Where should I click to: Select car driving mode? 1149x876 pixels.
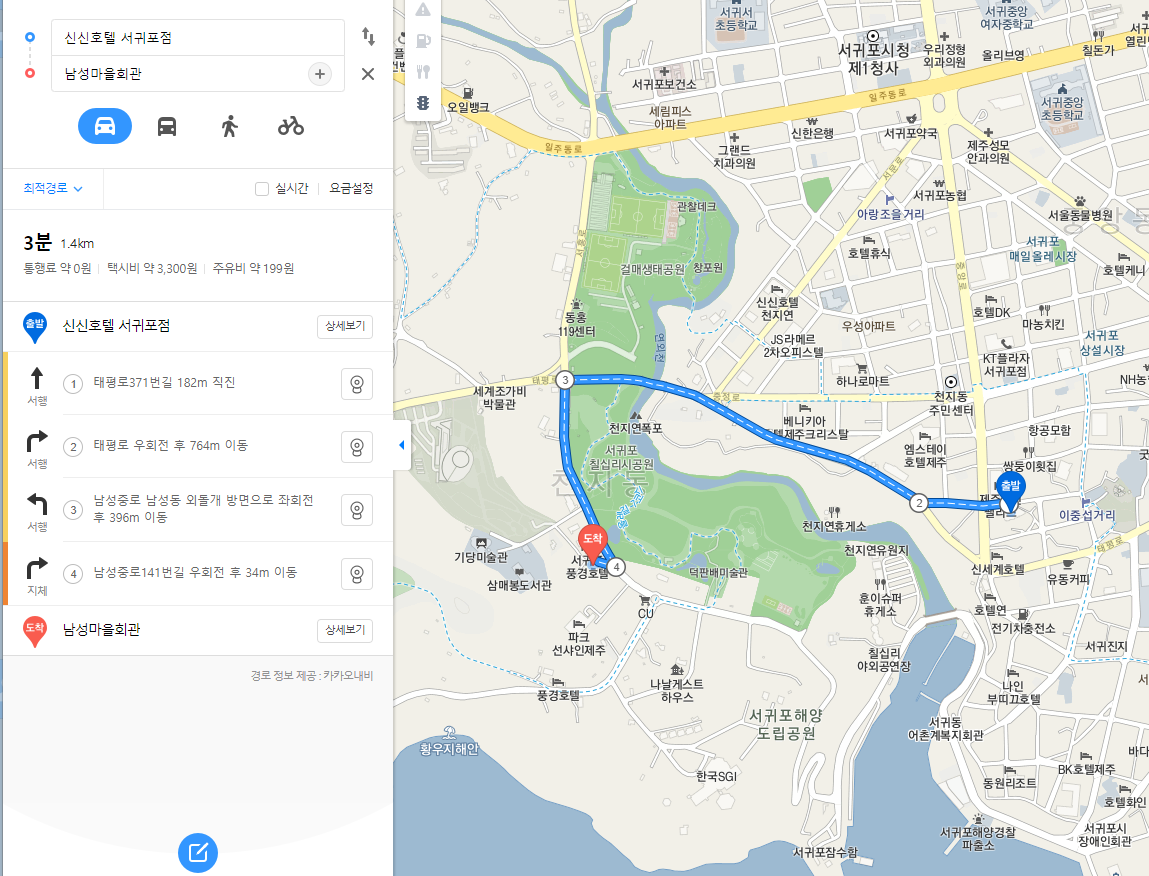105,126
